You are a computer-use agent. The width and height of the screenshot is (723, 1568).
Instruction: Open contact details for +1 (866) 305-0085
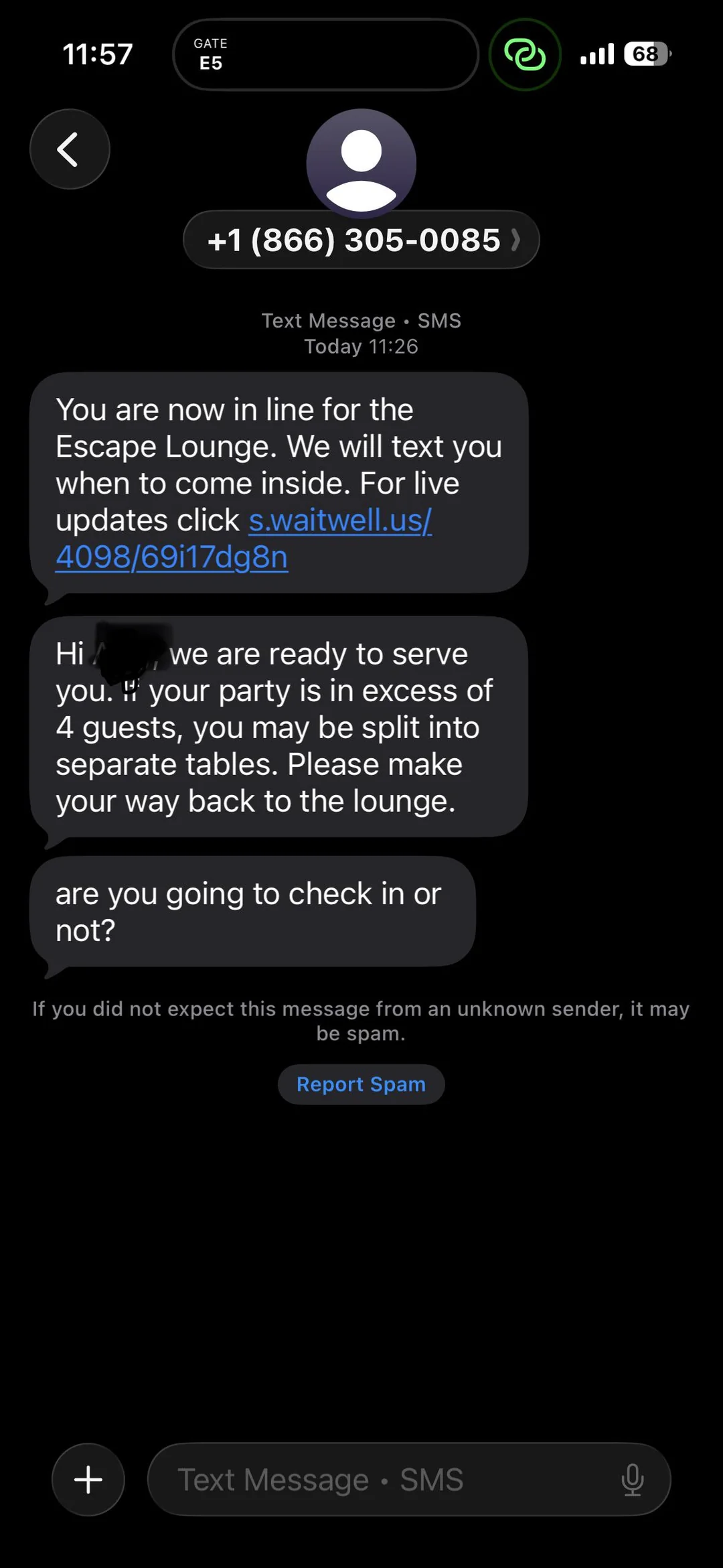361,240
